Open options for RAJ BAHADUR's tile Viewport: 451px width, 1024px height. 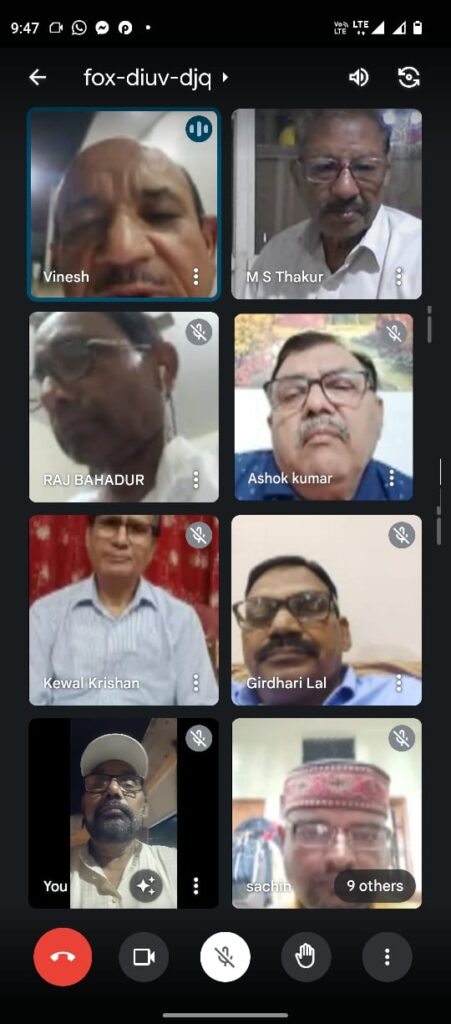pyautogui.click(x=196, y=479)
